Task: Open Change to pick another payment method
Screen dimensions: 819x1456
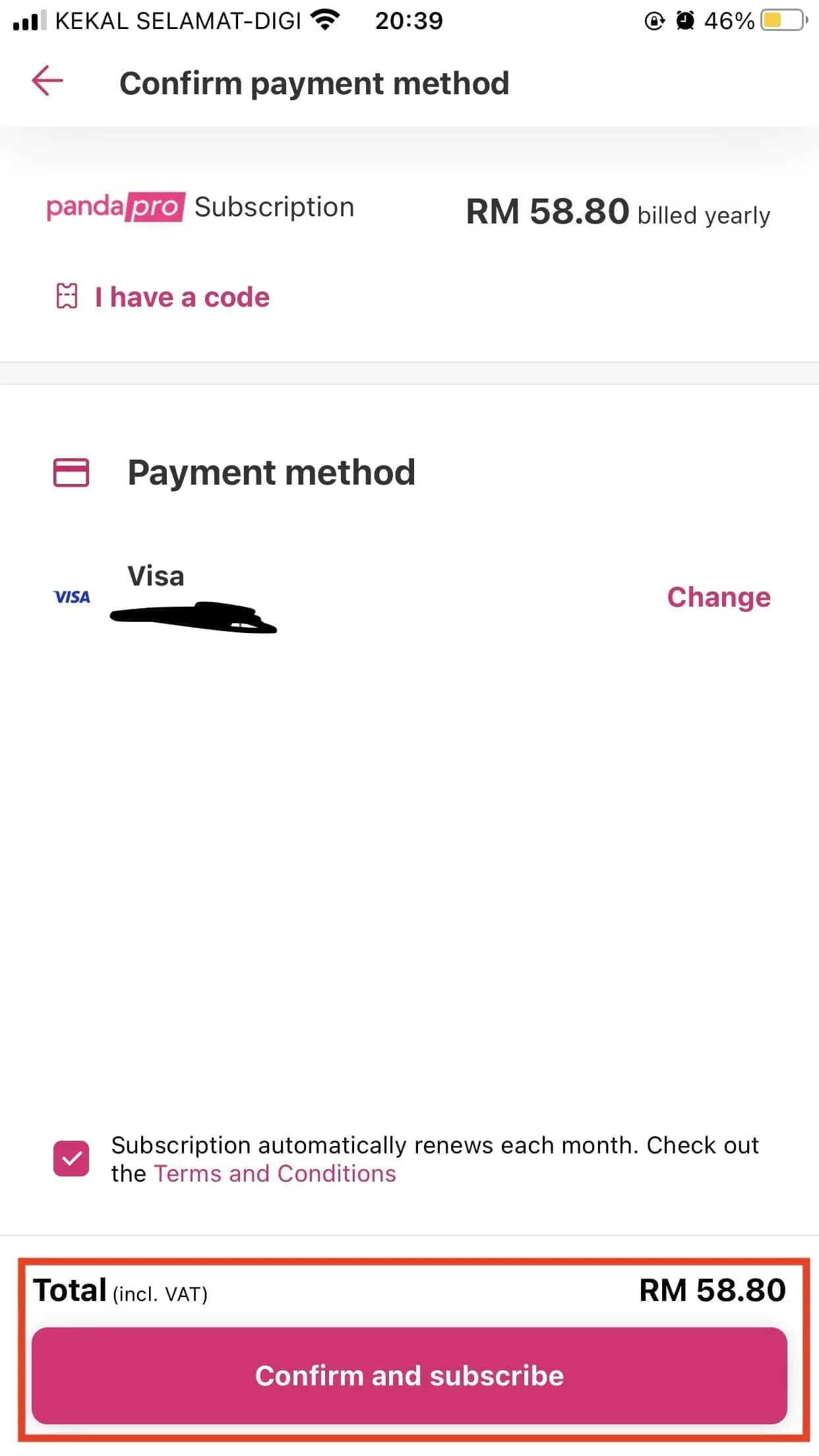Action: point(718,597)
